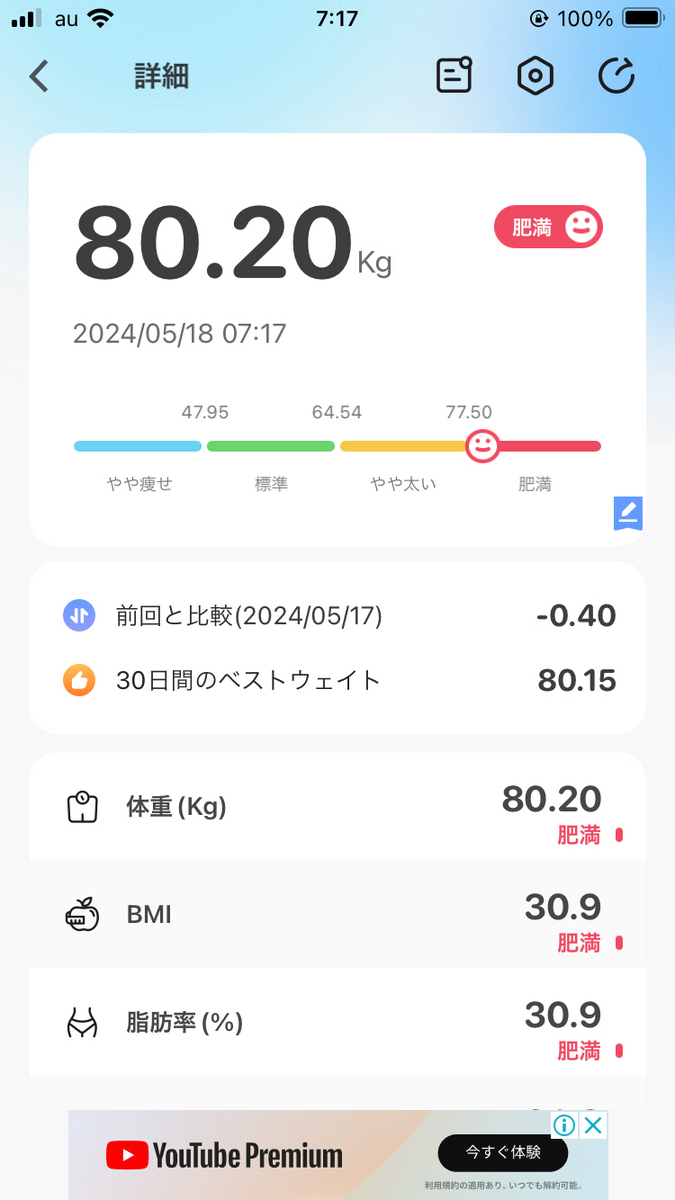Open the ad info icon
Screen dimensions: 675x1200
[564, 1125]
